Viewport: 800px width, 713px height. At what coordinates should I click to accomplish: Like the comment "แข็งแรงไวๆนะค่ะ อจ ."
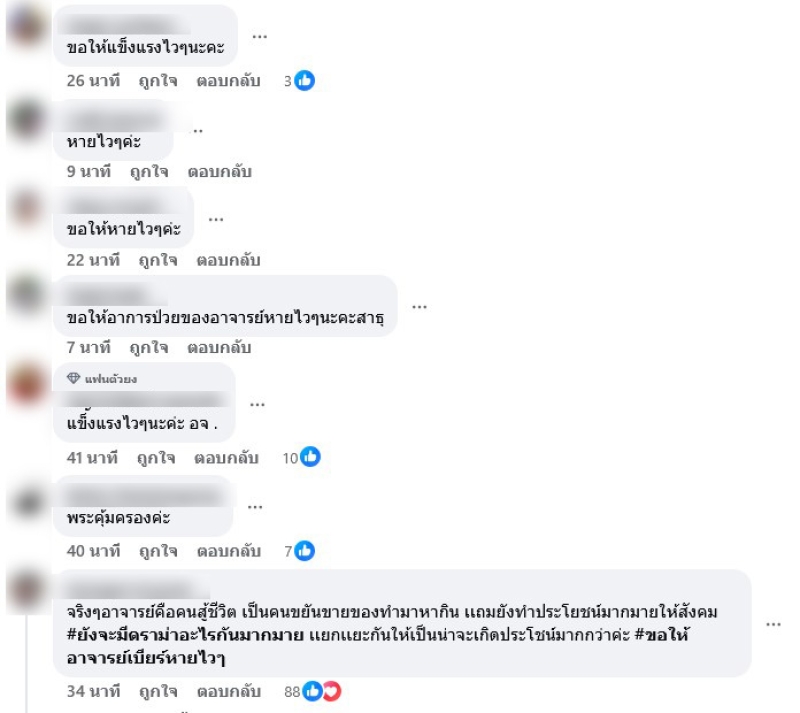(x=158, y=458)
